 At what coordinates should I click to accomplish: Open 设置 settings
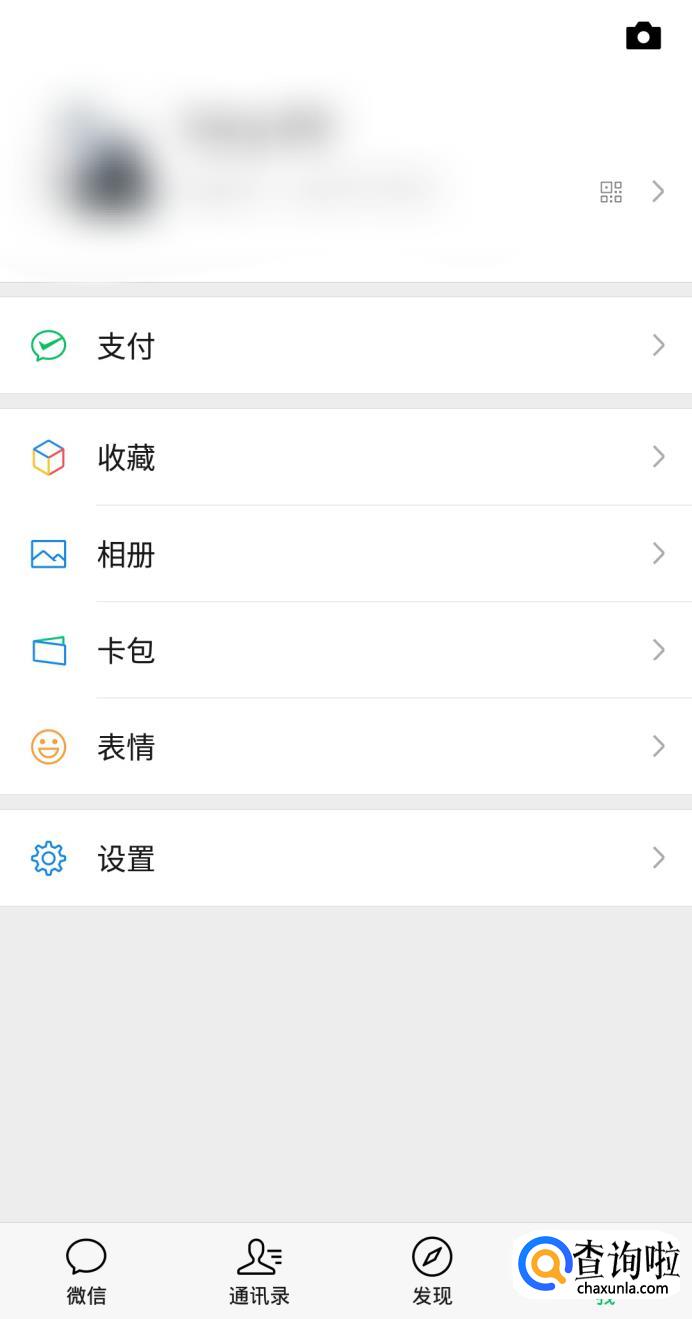(345, 859)
